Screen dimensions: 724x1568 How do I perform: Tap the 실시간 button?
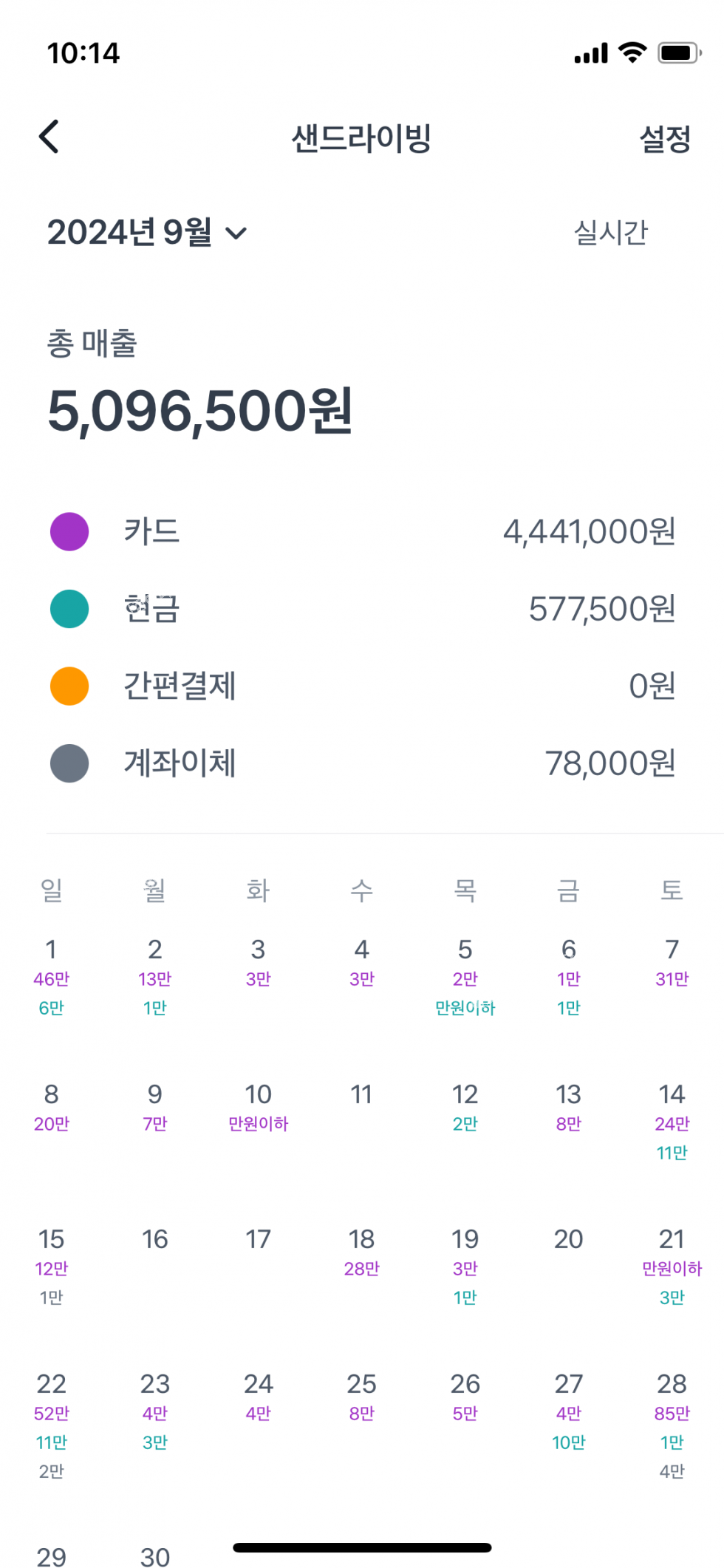point(610,233)
